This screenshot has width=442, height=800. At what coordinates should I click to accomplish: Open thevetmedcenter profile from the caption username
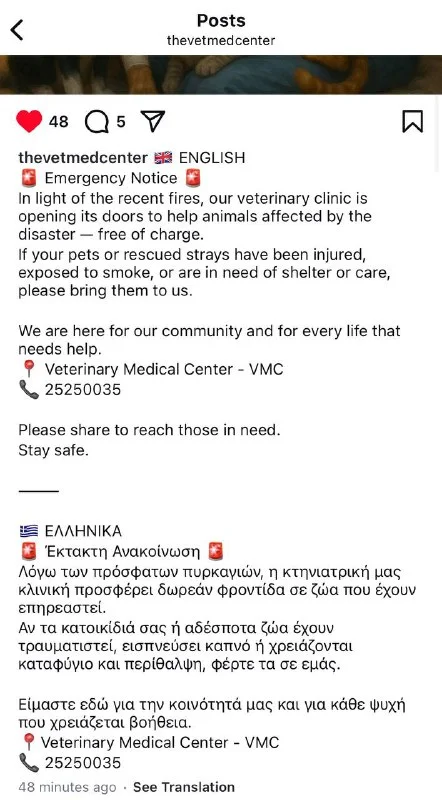click(83, 158)
